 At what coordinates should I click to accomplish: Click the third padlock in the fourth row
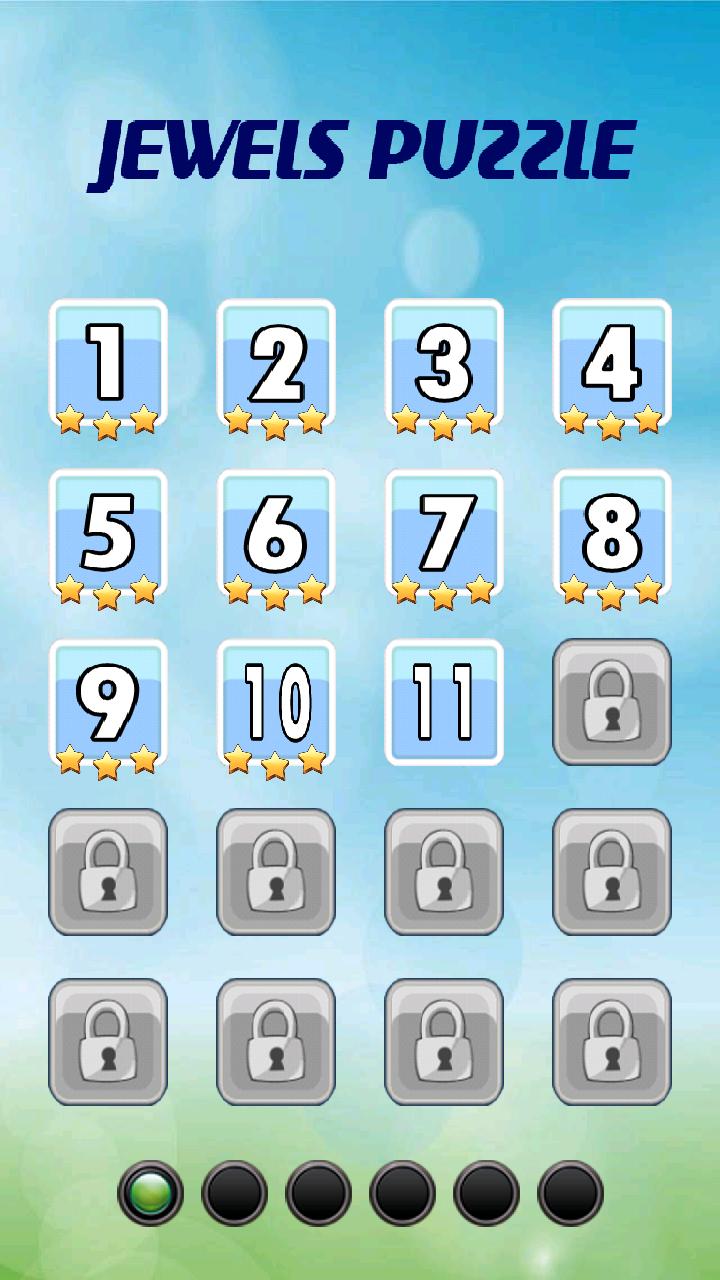point(443,872)
